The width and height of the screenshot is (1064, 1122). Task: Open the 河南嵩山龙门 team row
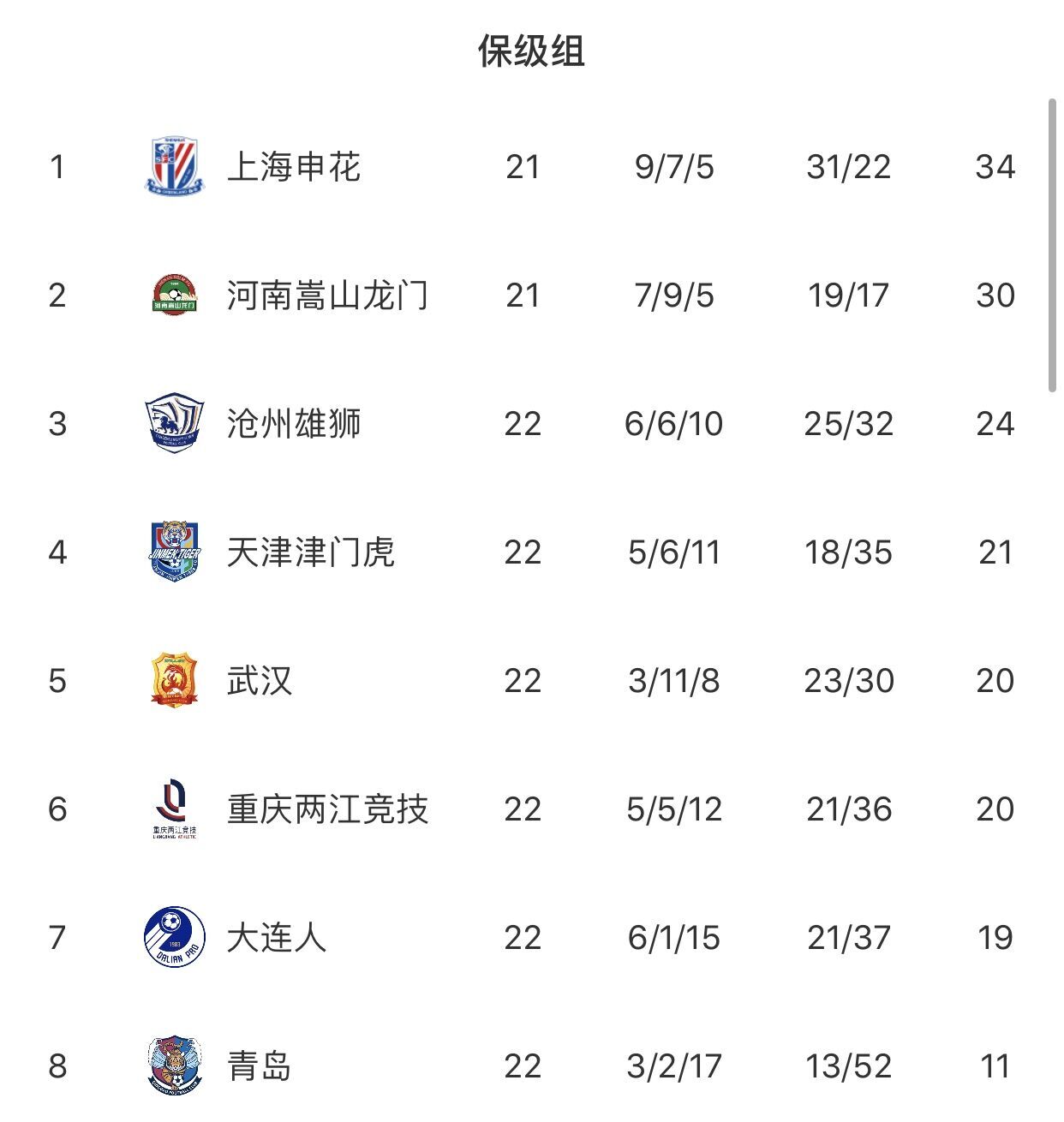point(532,295)
